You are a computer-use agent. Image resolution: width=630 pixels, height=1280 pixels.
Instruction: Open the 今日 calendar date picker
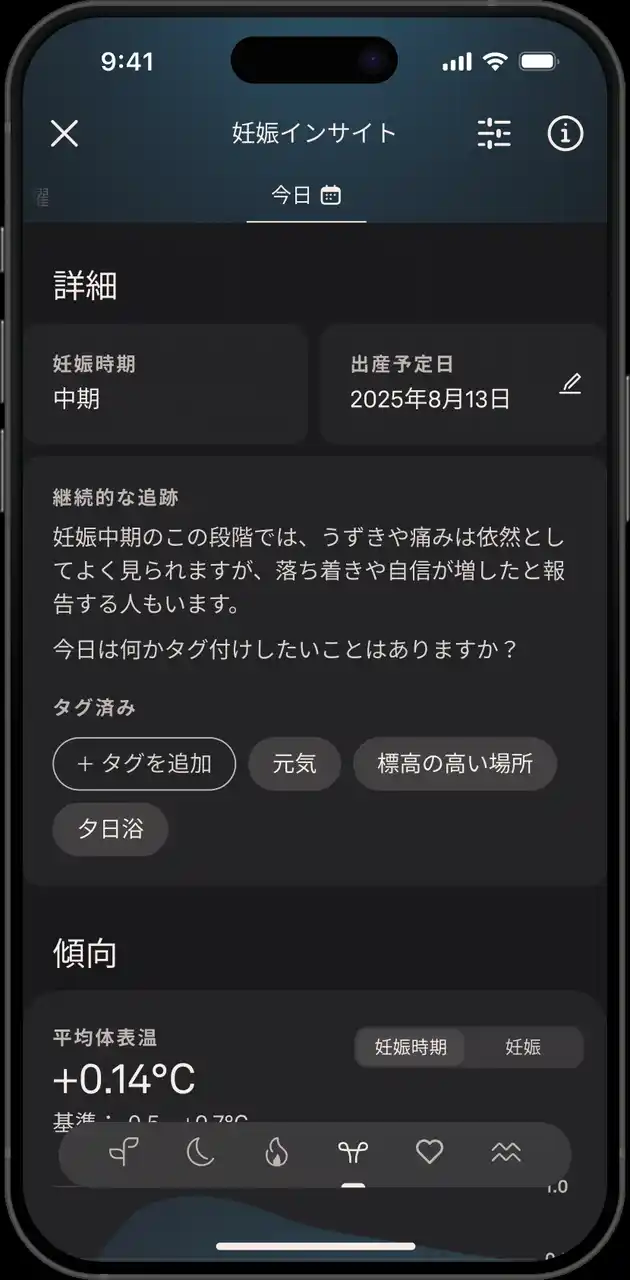point(306,195)
